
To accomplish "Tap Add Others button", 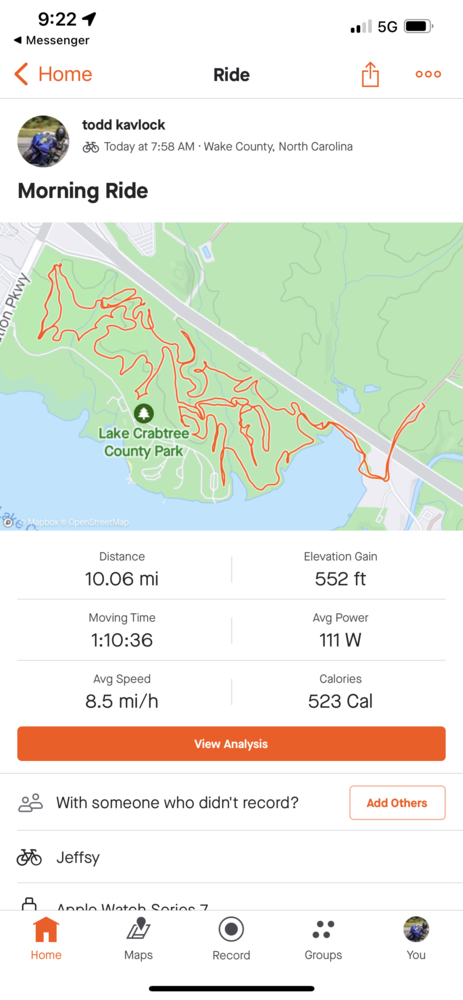I will (397, 803).
